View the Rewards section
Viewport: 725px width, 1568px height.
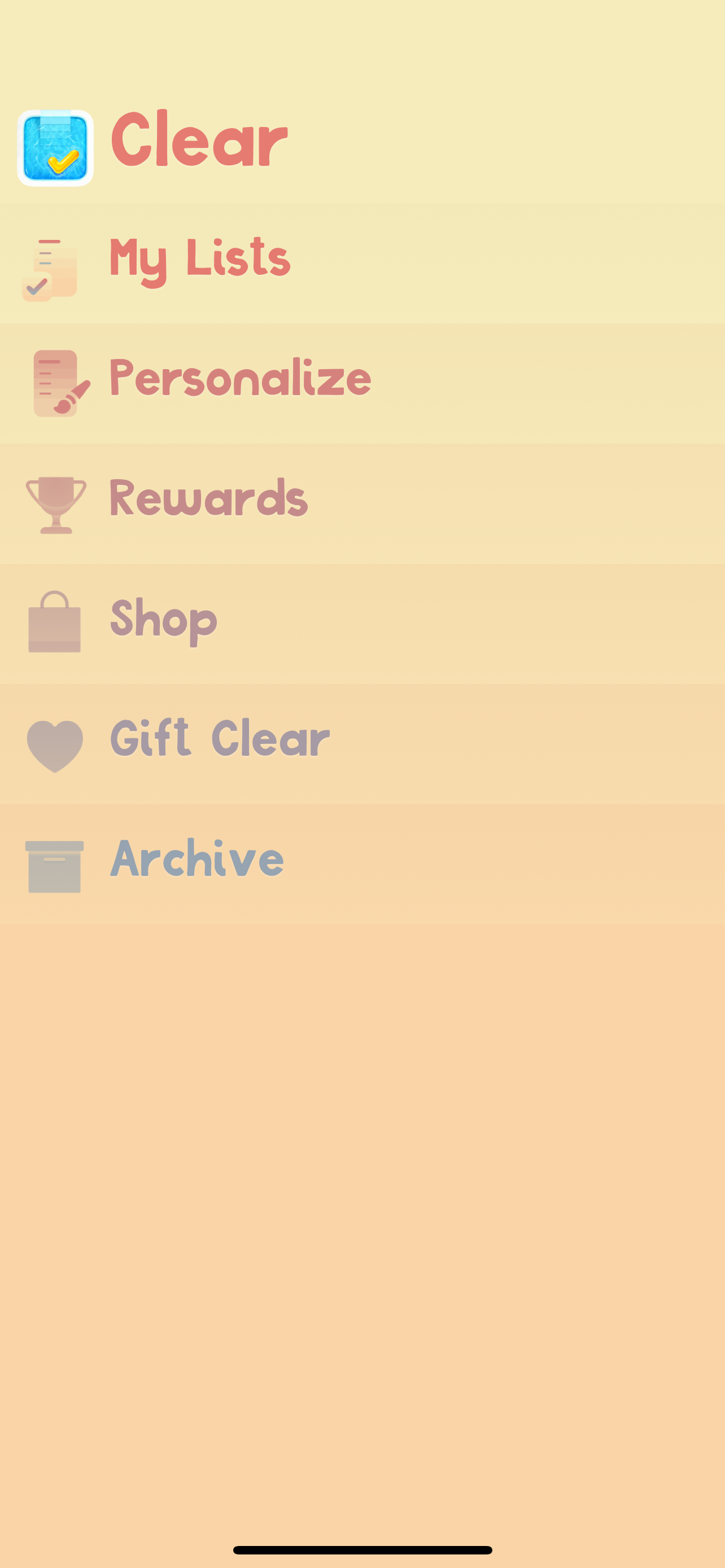[362, 503]
